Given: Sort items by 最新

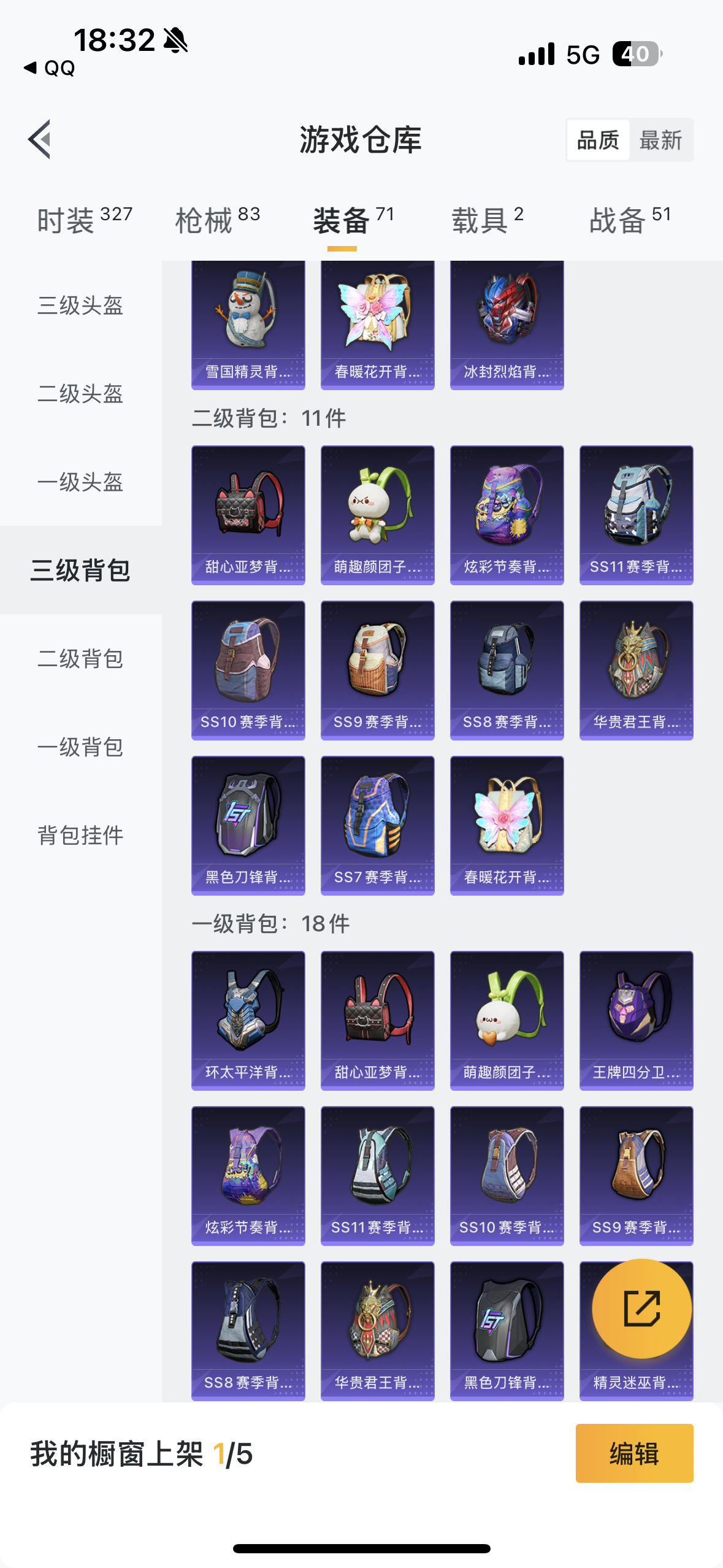Looking at the screenshot, I should pos(660,140).
